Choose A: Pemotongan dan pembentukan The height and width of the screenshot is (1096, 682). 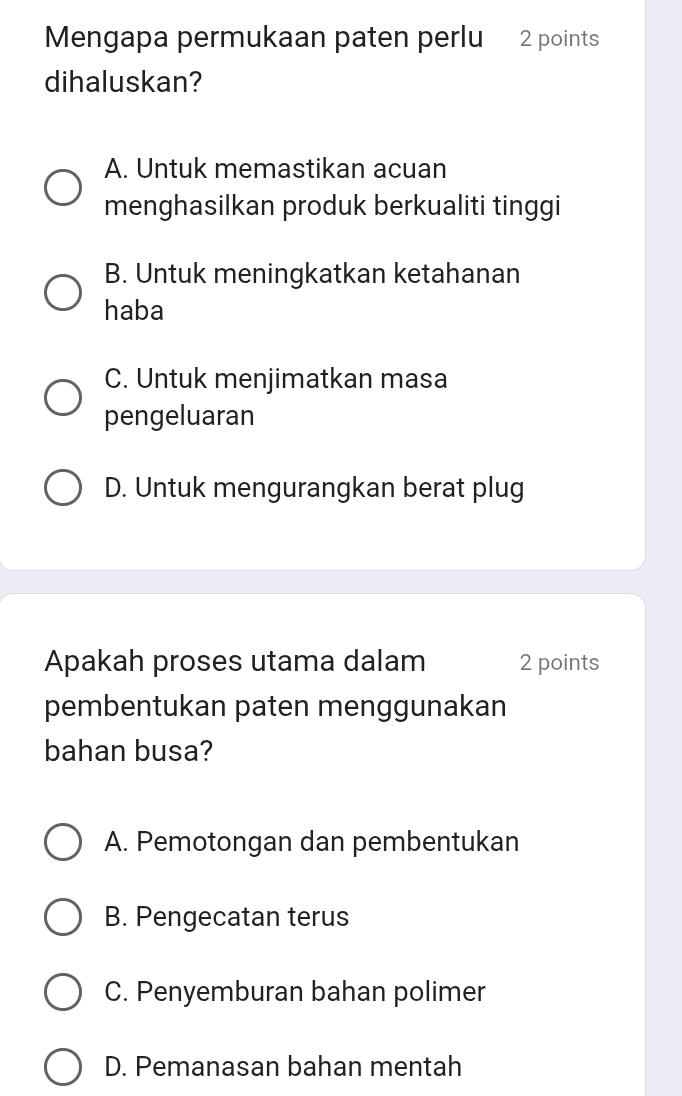[x=63, y=842]
